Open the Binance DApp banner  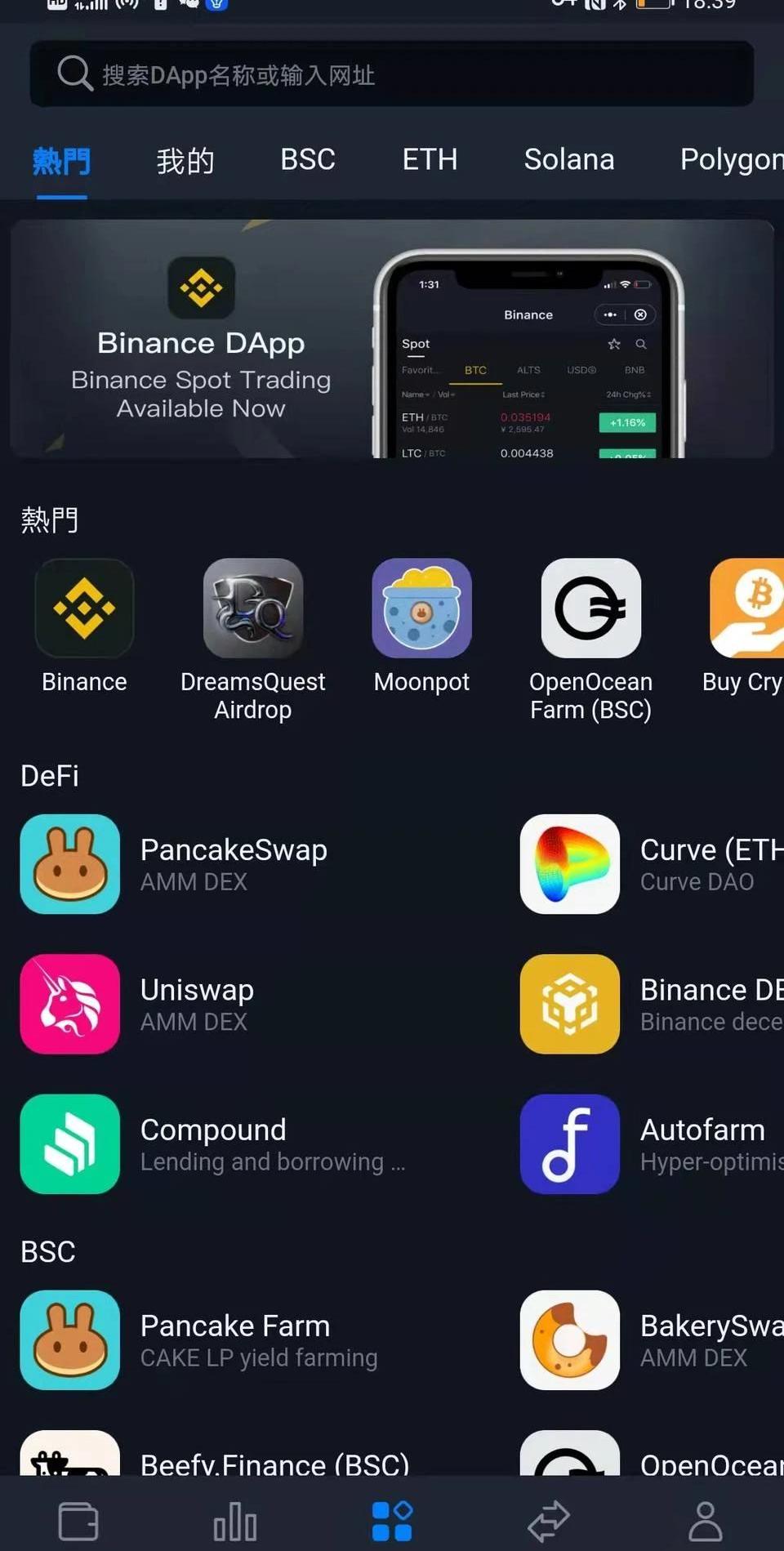tap(392, 338)
